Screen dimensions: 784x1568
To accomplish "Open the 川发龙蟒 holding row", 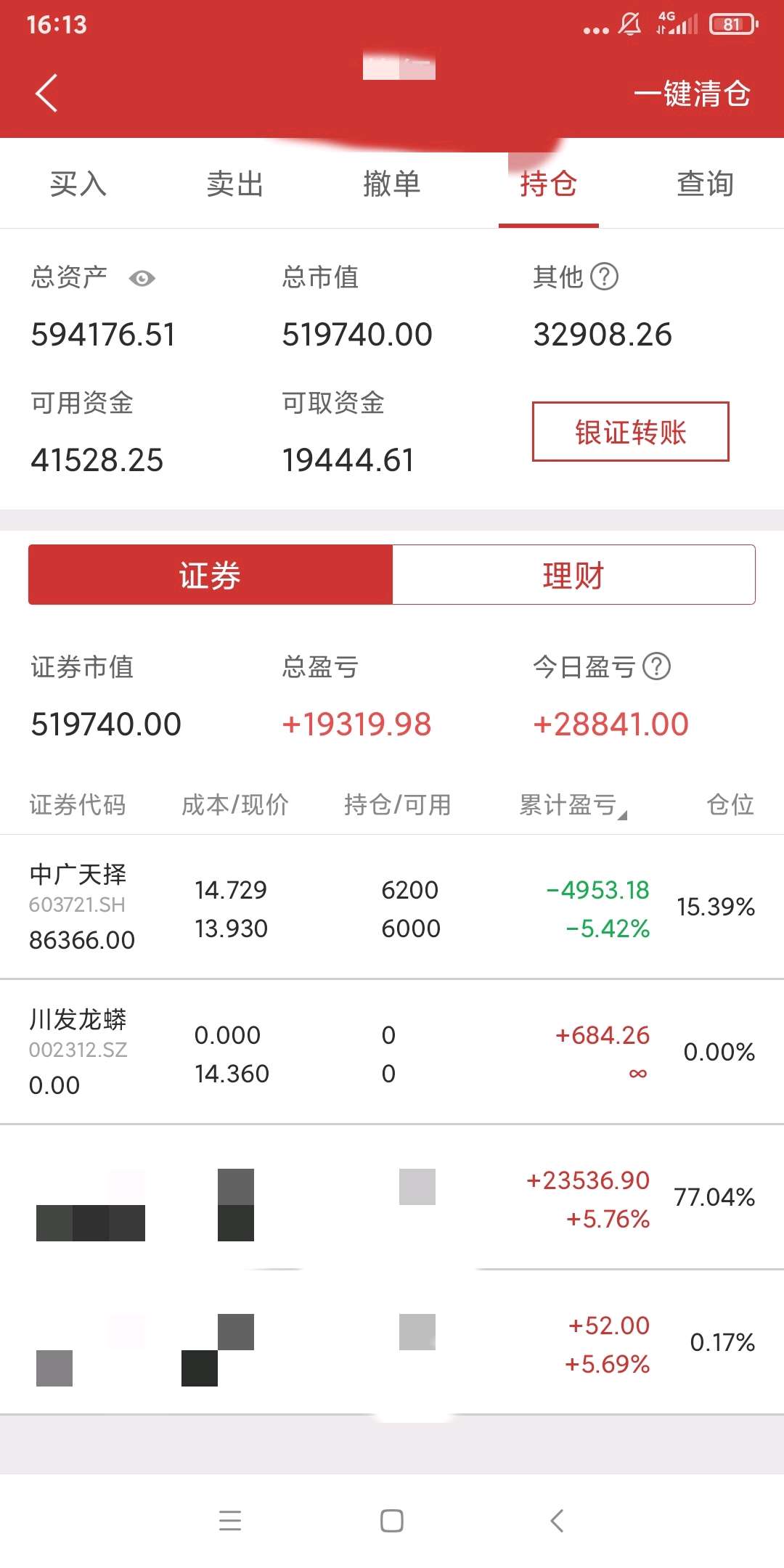I will pyautogui.click(x=392, y=1052).
